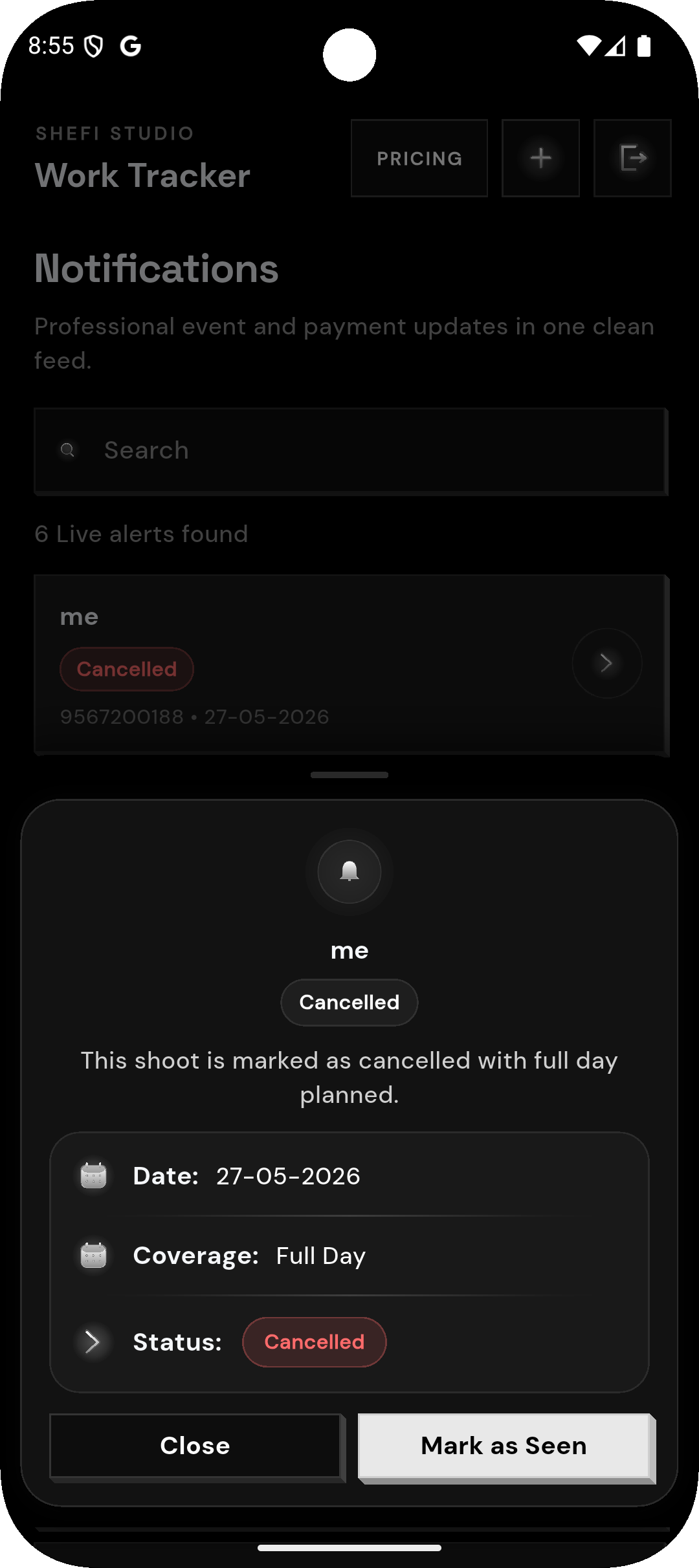This screenshot has height=1568, width=699.
Task: Focus the Search field
Action: click(x=351, y=451)
